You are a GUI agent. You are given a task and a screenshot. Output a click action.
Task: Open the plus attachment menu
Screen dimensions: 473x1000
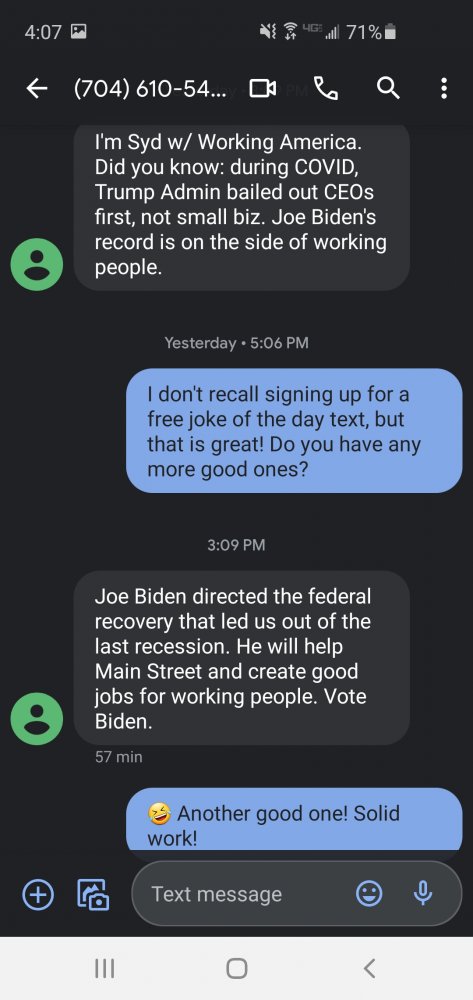[x=38, y=894]
